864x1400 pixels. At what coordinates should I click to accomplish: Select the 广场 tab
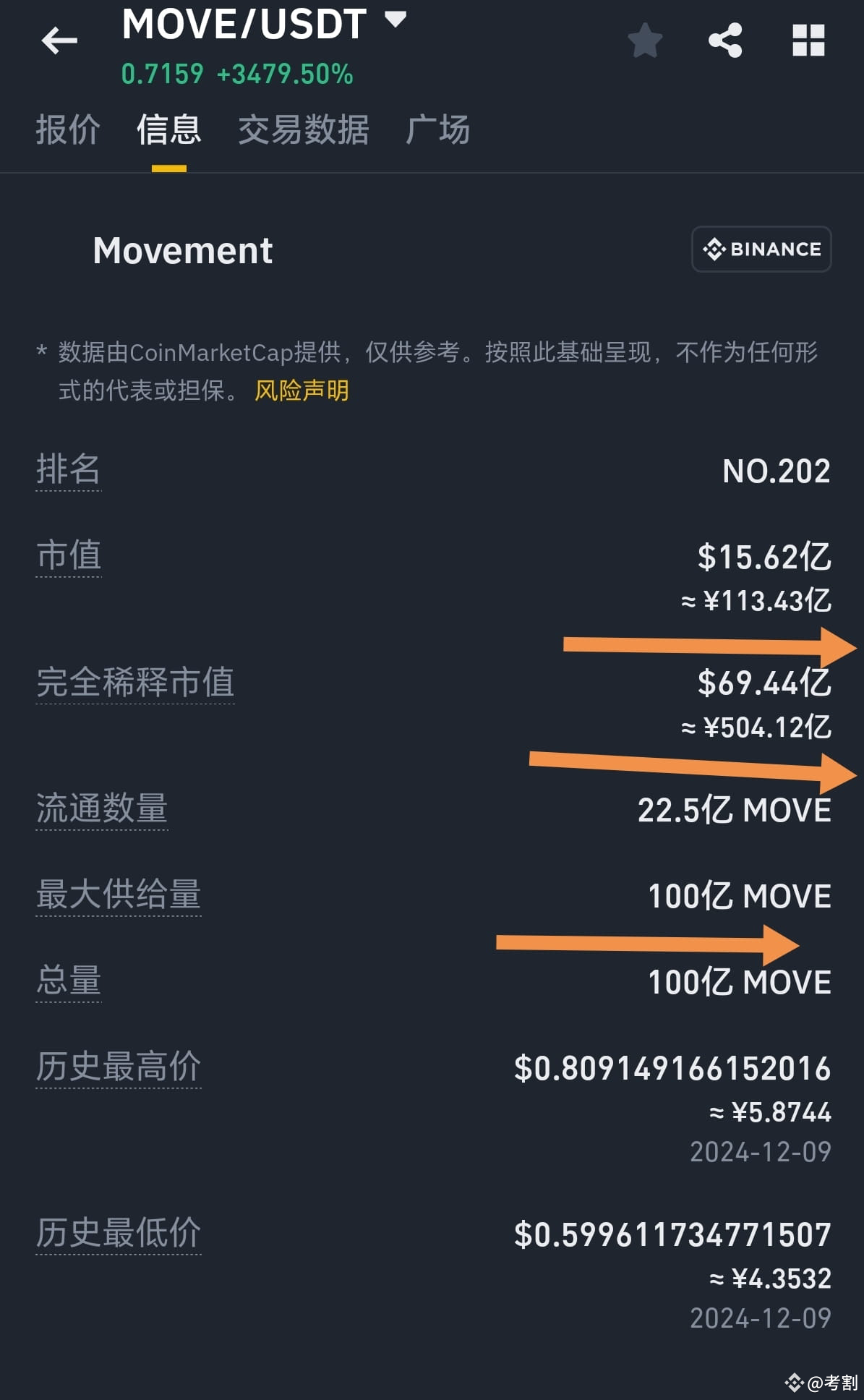[439, 130]
